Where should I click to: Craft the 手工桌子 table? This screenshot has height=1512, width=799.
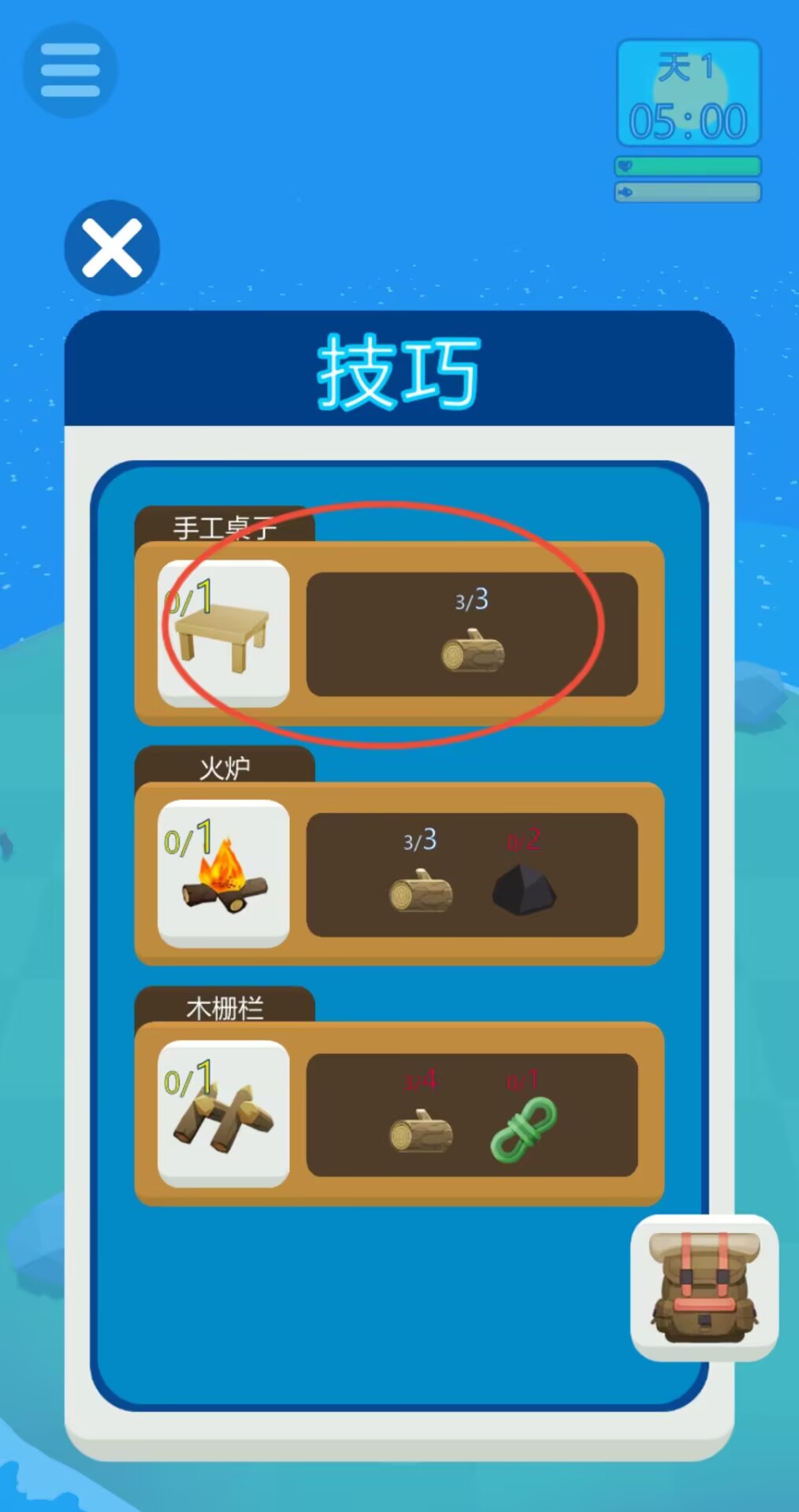coord(224,634)
